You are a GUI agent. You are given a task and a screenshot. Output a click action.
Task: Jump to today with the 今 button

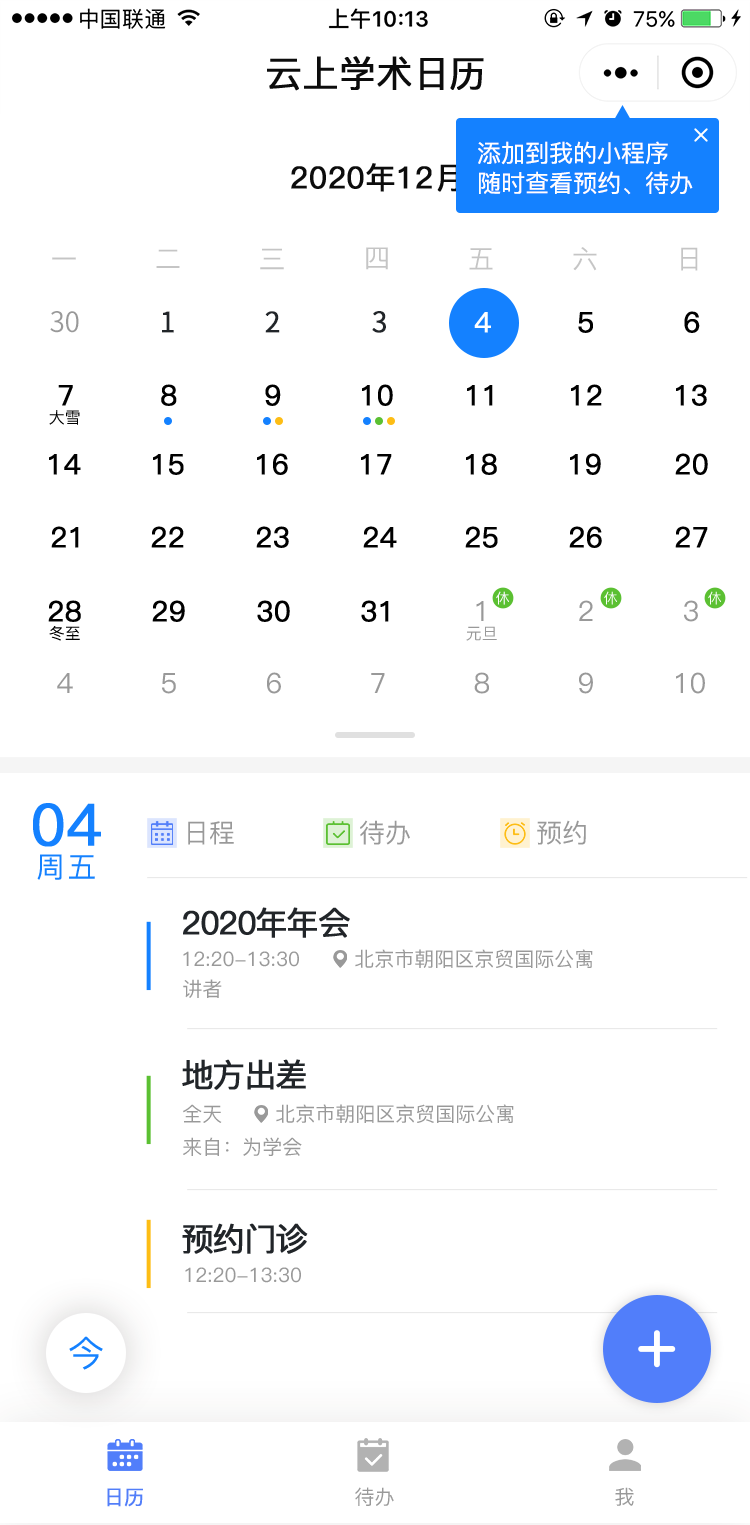(86, 1353)
